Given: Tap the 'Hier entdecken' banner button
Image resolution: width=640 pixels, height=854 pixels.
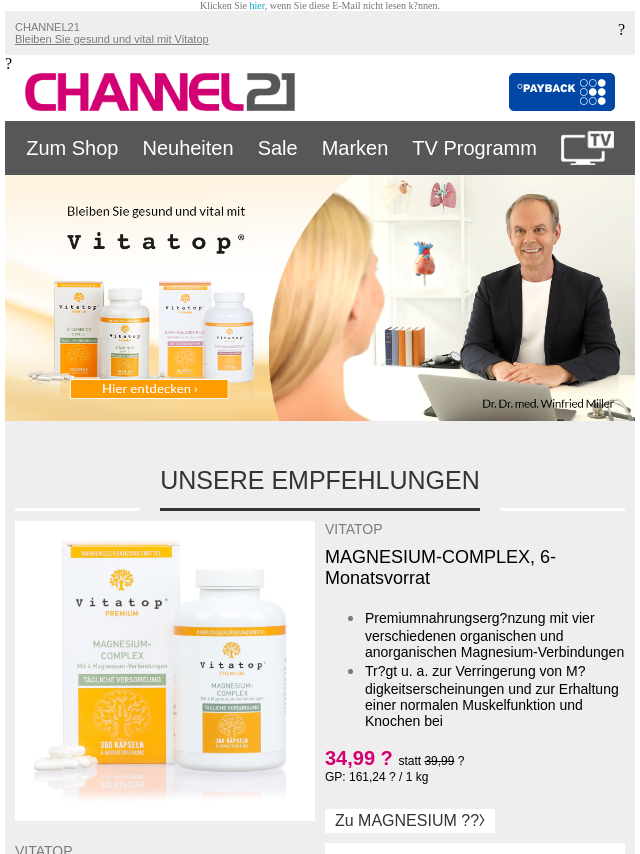Looking at the screenshot, I should (x=149, y=389).
